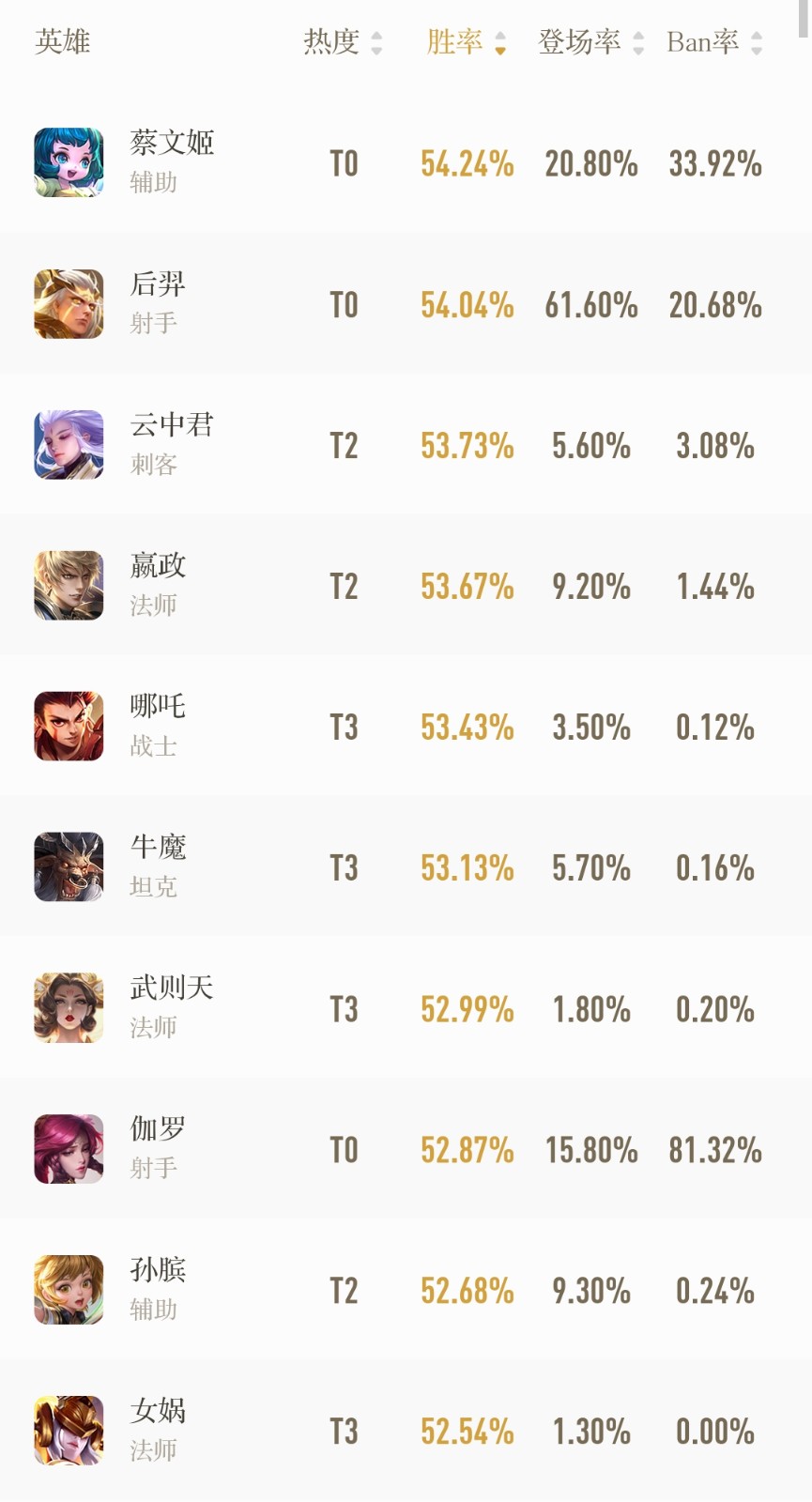
Task: Sort heroes by 热度
Action: [x=343, y=42]
